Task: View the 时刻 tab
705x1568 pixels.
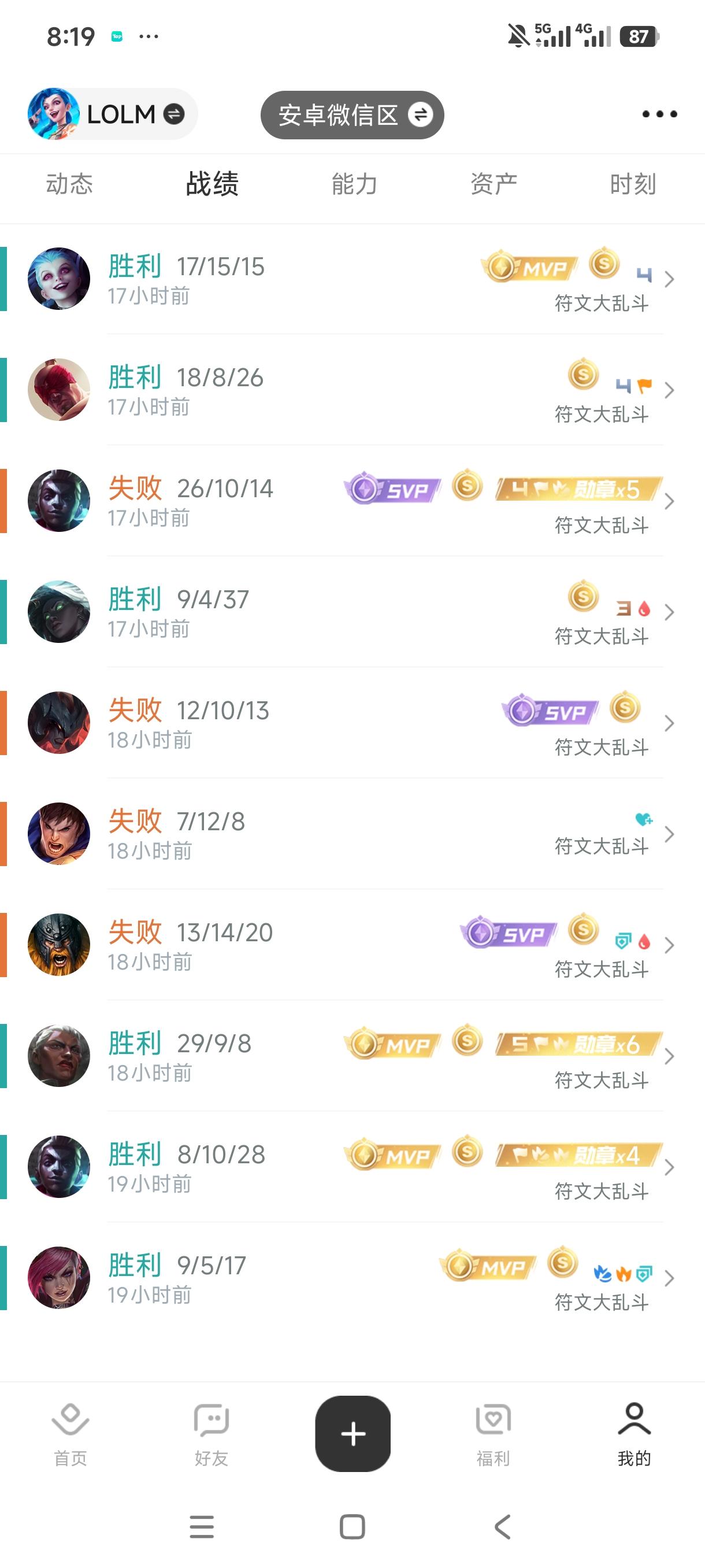Action: pos(633,184)
